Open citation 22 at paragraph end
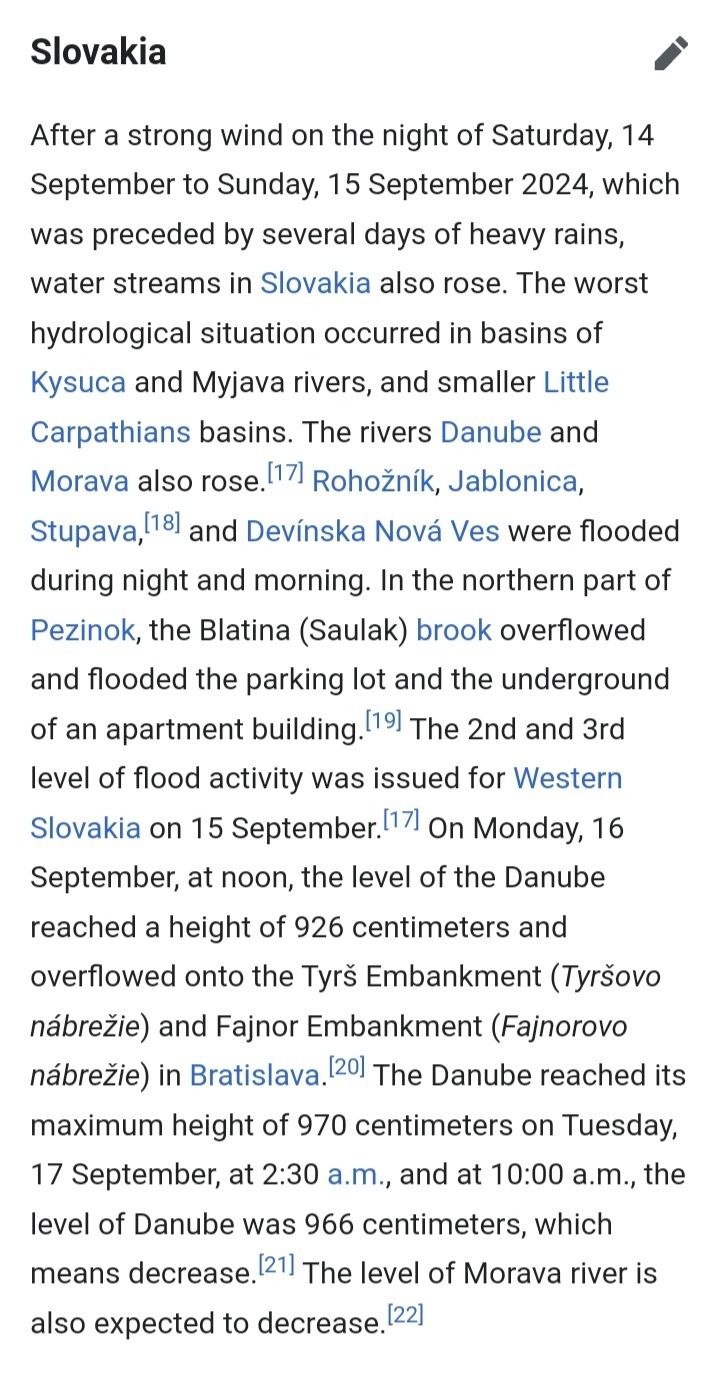 (x=405, y=1314)
